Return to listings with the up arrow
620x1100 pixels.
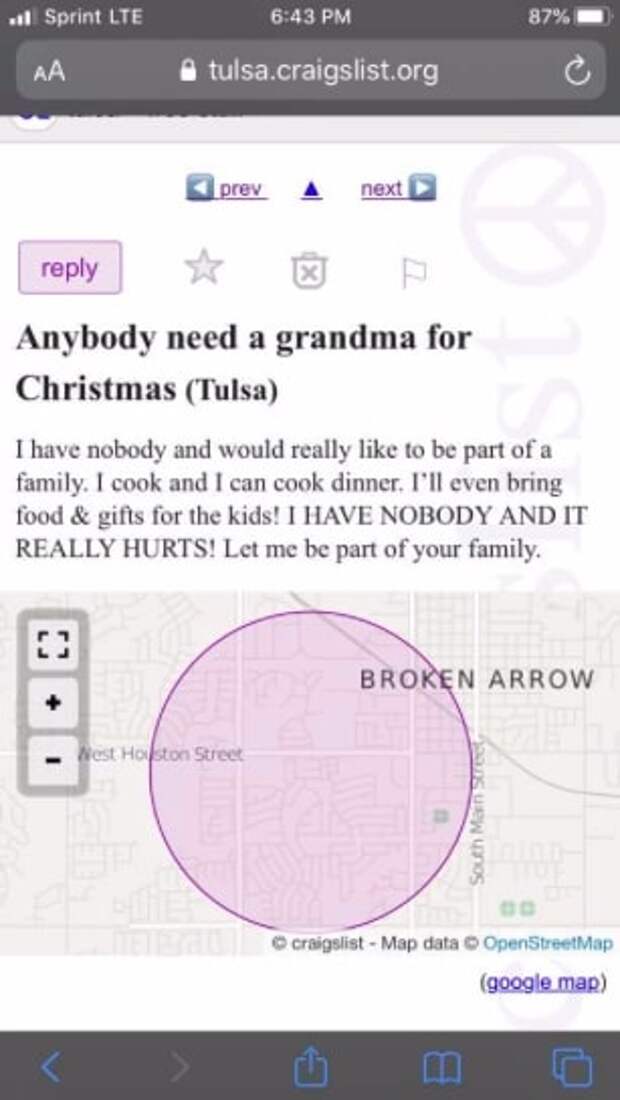pos(311,189)
